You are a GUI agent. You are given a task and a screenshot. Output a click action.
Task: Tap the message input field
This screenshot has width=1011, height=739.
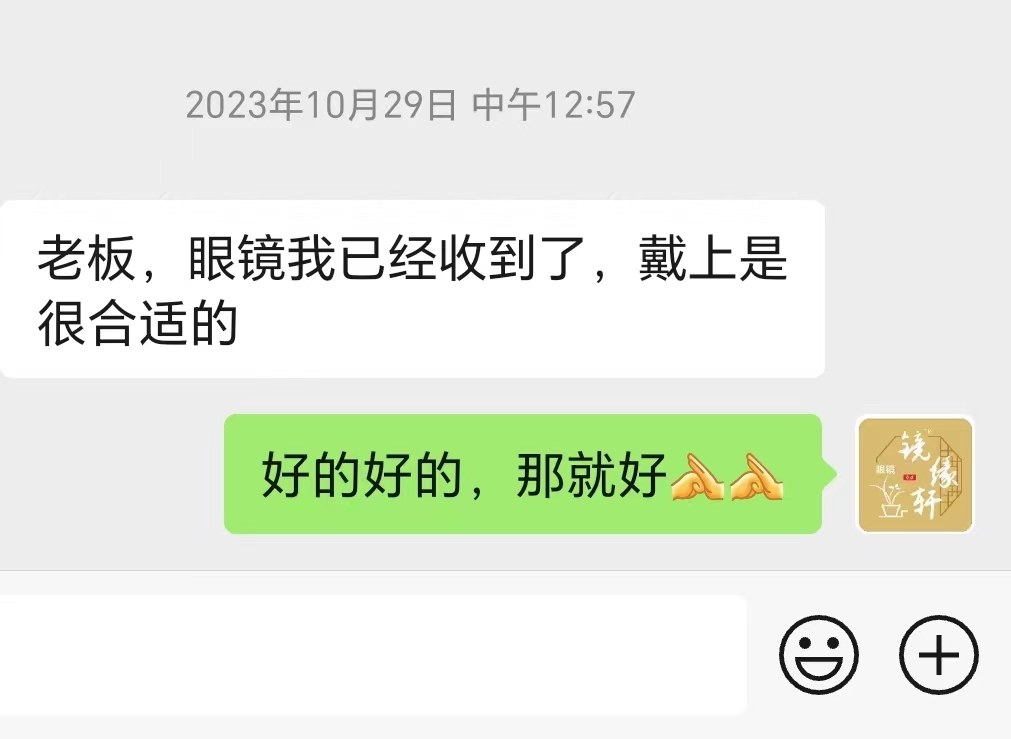pos(370,655)
